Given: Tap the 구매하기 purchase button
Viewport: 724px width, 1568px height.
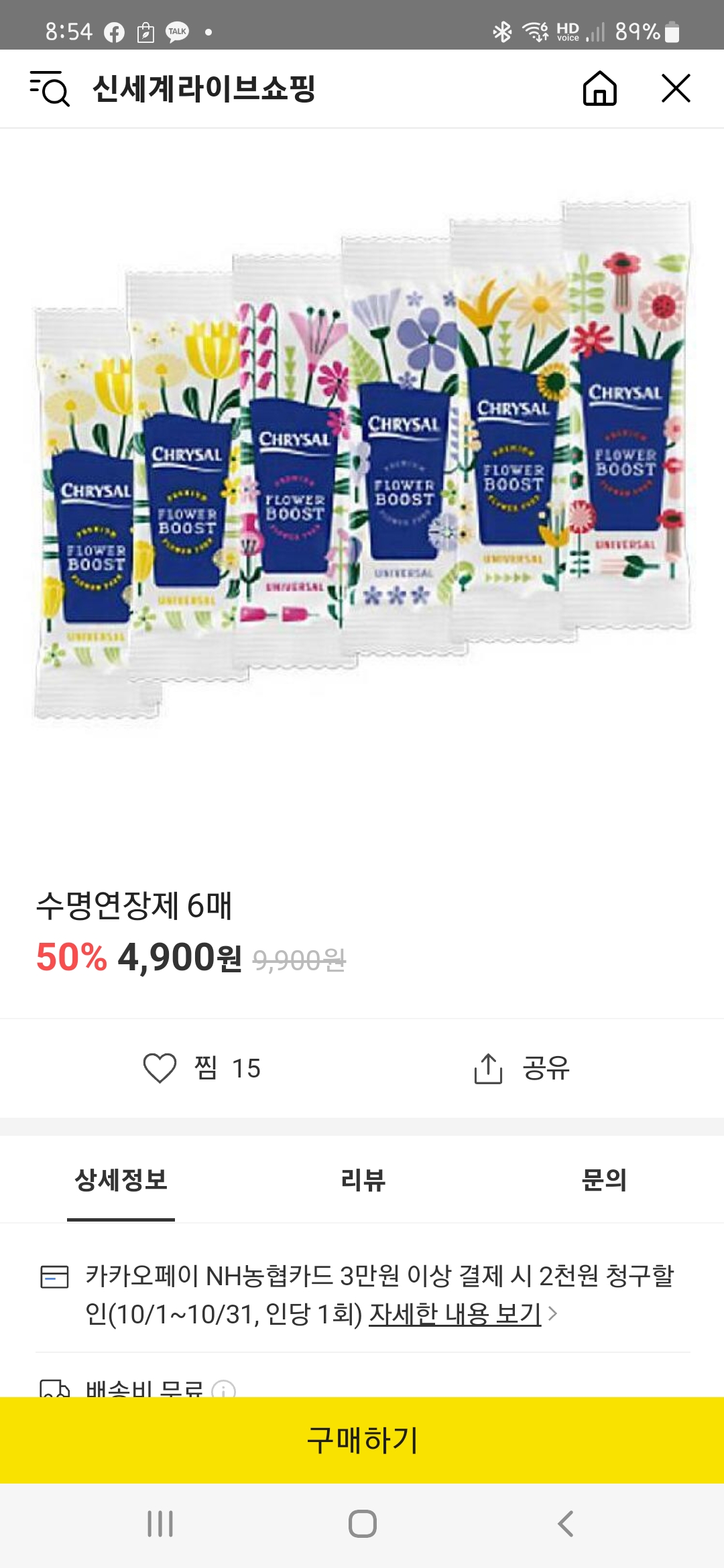Looking at the screenshot, I should point(362,1440).
